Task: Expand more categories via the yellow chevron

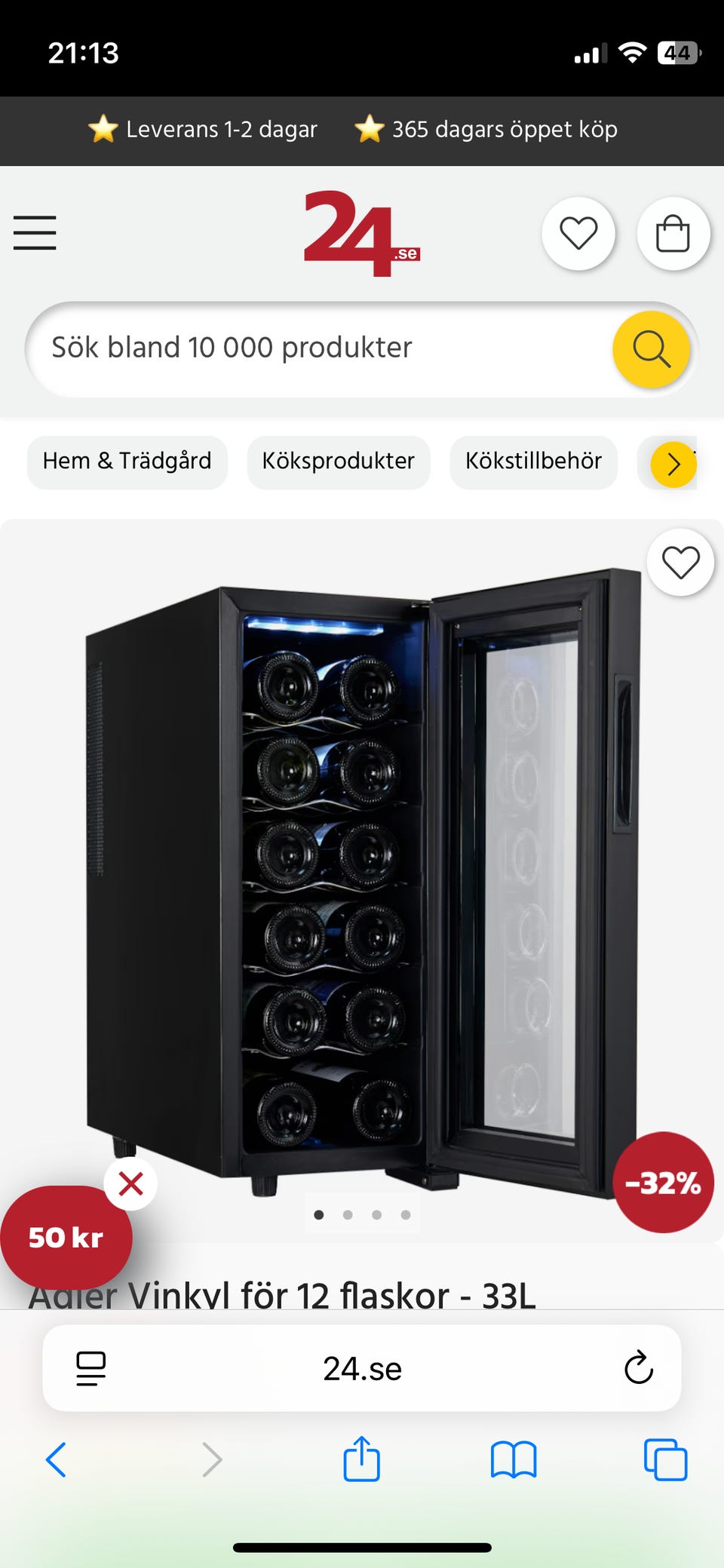Action: coord(672,465)
